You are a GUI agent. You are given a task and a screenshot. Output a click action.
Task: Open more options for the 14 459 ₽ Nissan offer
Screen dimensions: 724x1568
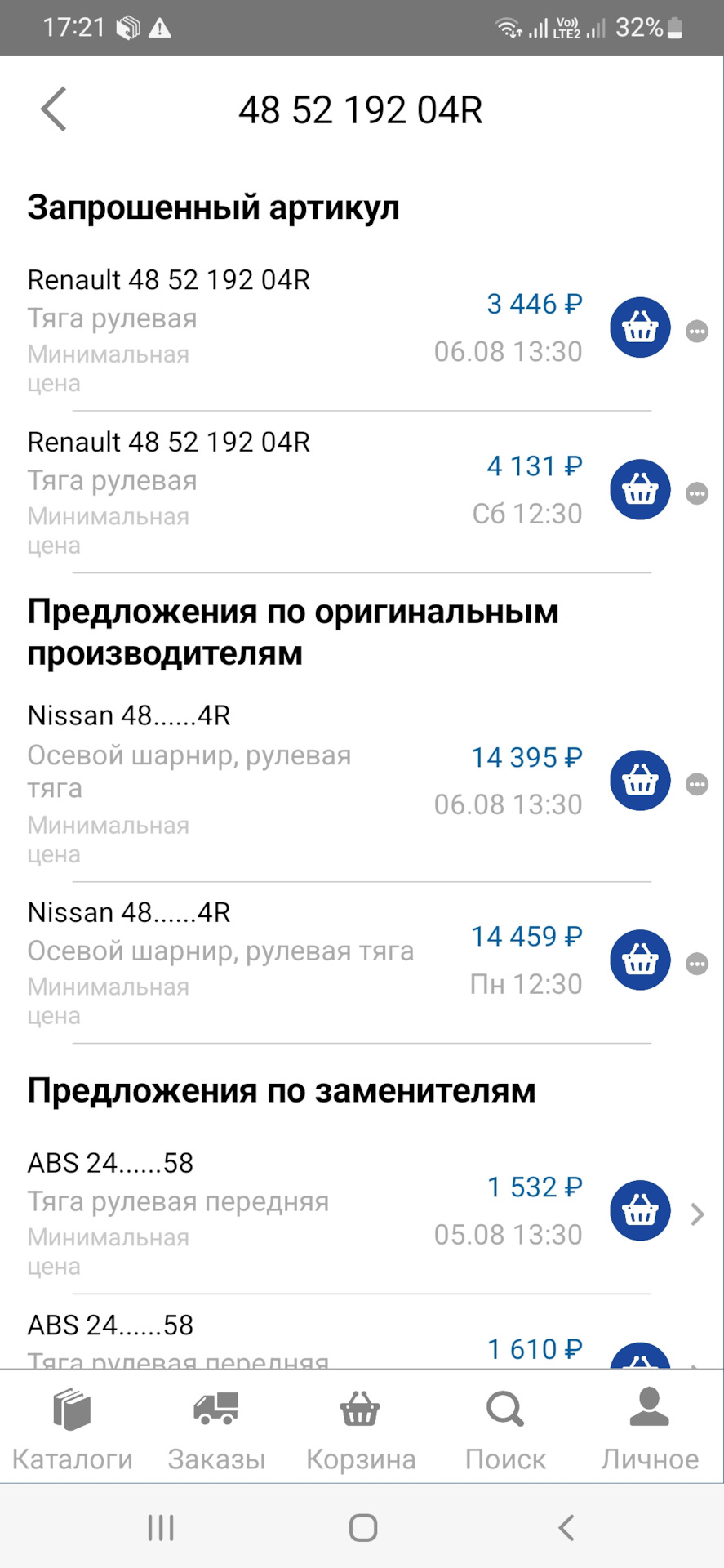(x=696, y=964)
